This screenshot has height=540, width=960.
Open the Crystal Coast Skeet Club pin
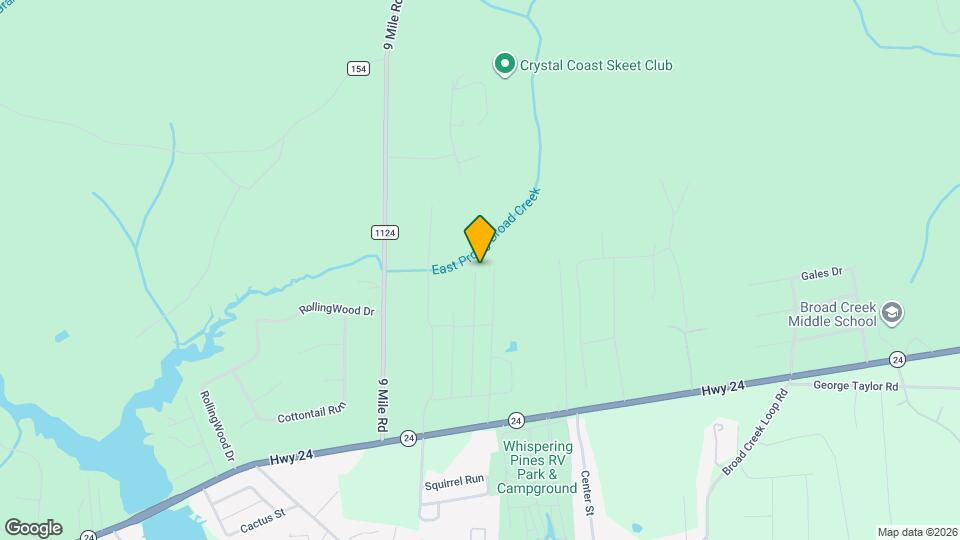(505, 65)
